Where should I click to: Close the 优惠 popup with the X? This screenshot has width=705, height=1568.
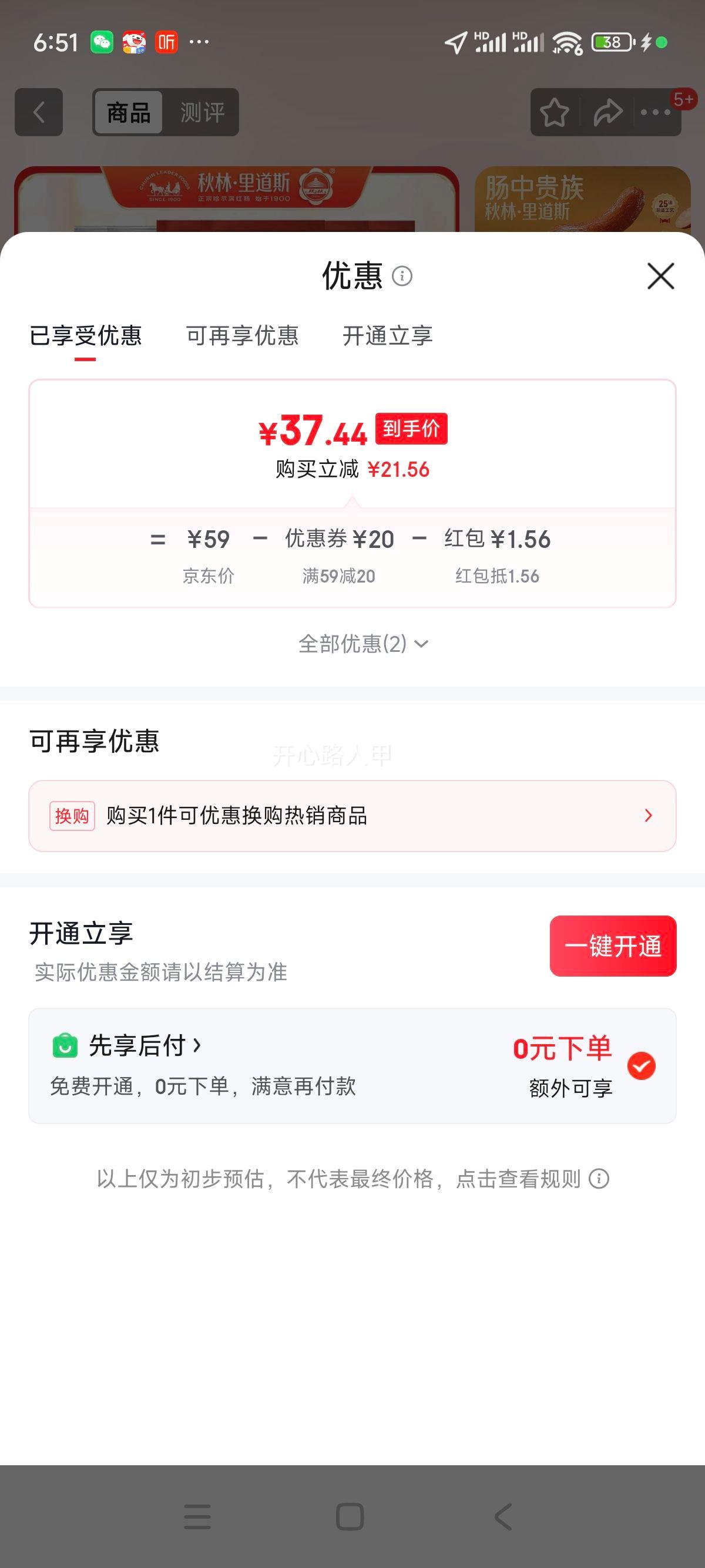click(661, 277)
